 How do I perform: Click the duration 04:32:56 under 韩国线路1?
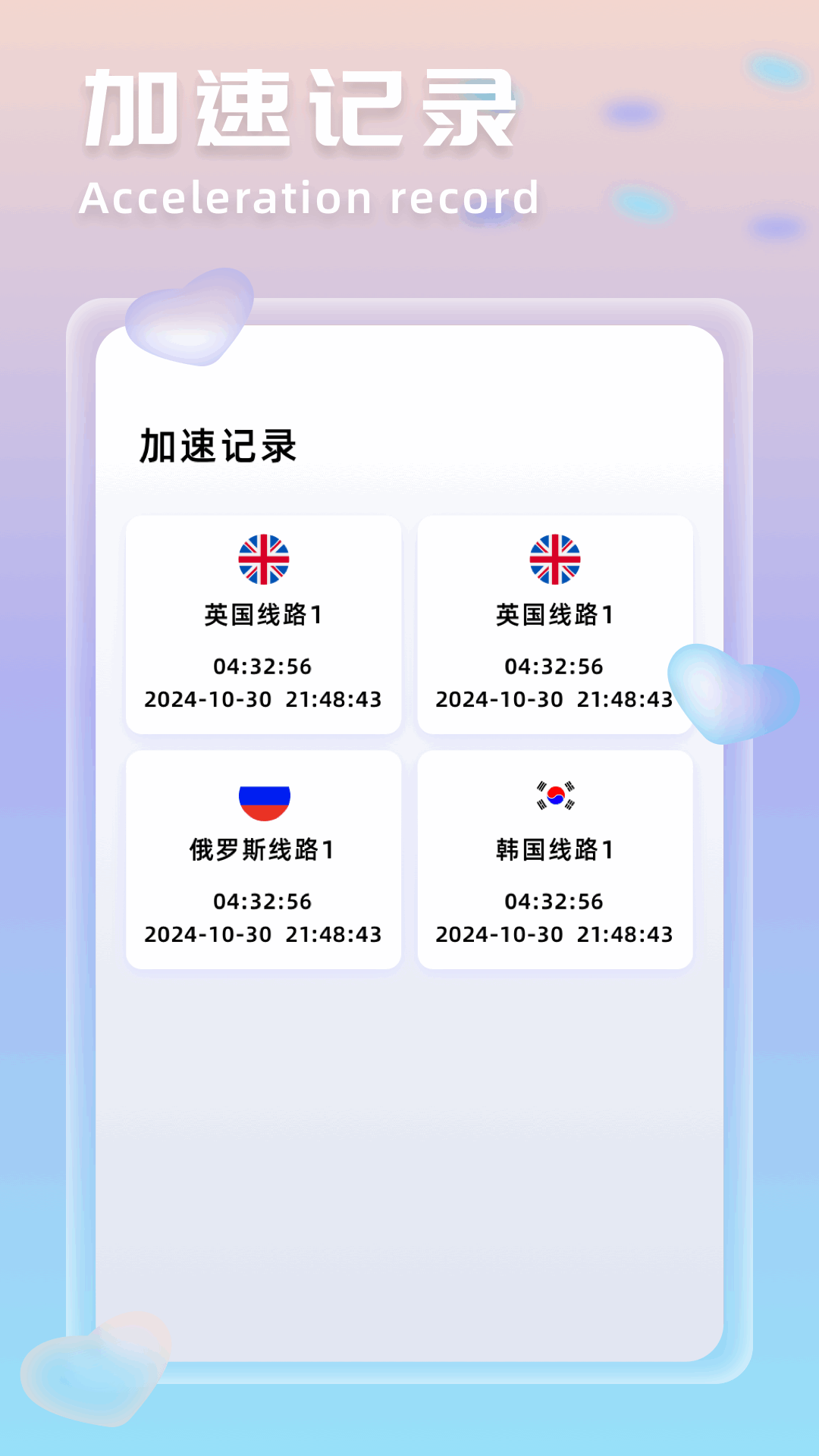coord(556,902)
